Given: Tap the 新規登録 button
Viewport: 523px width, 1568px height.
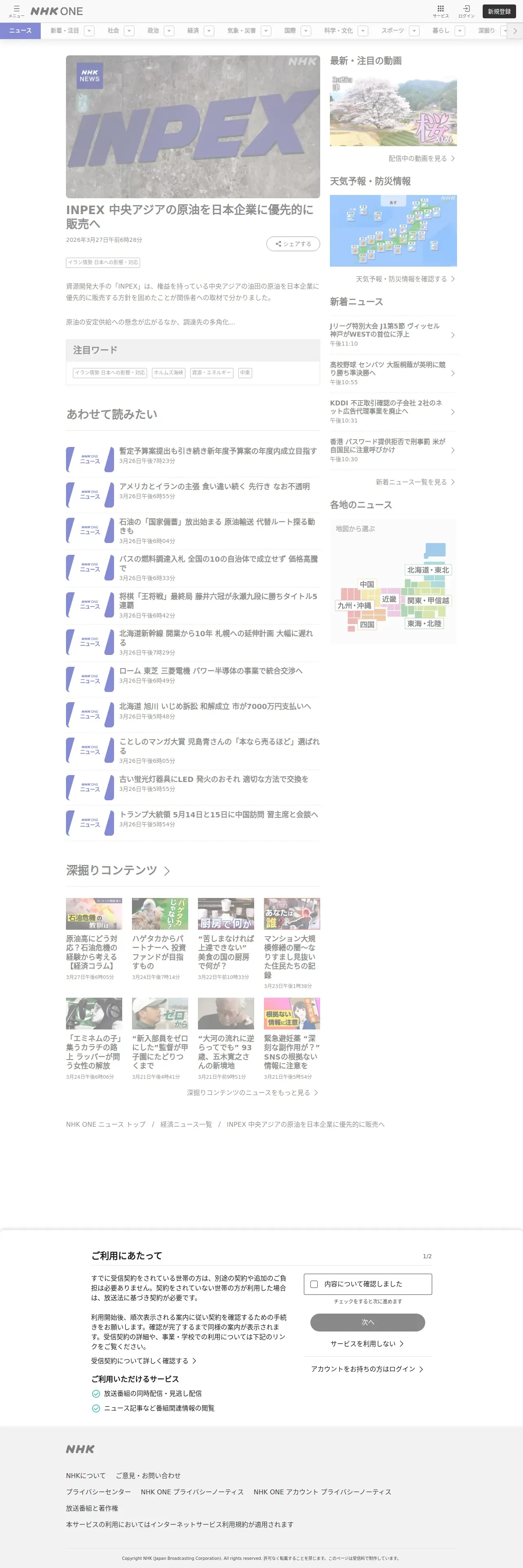Looking at the screenshot, I should point(499,11).
